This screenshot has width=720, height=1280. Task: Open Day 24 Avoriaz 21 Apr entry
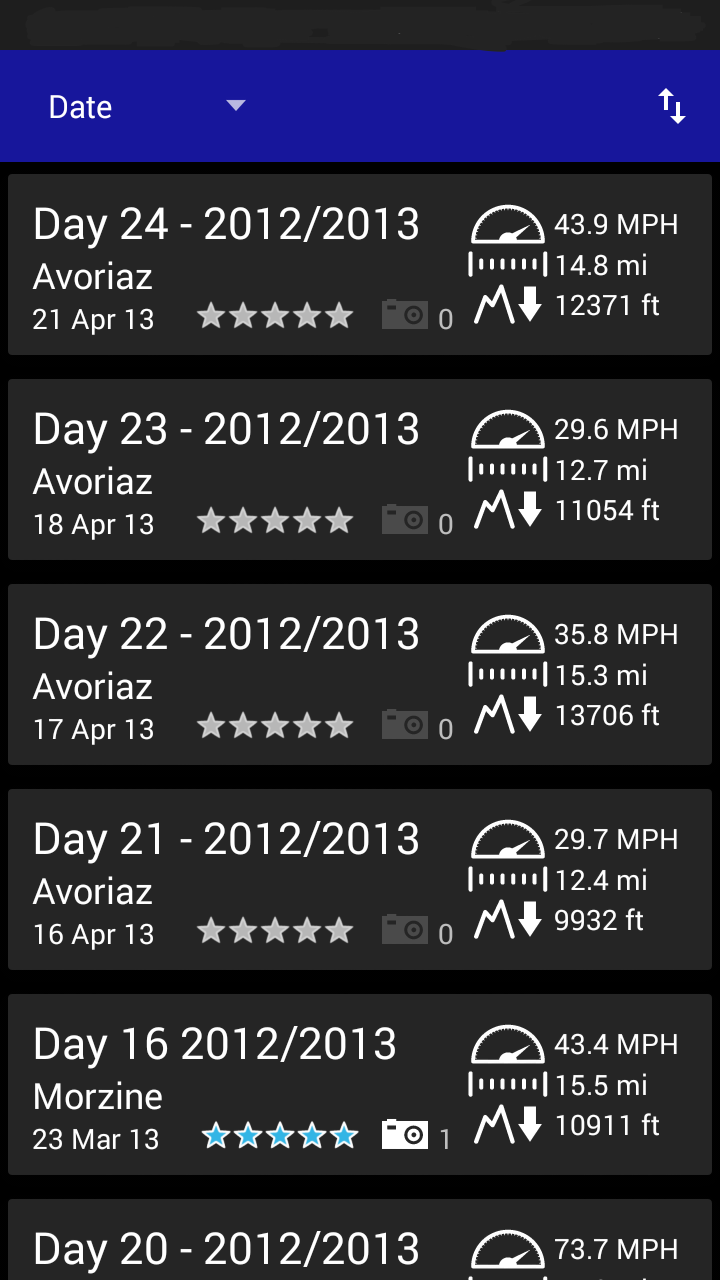tap(360, 265)
